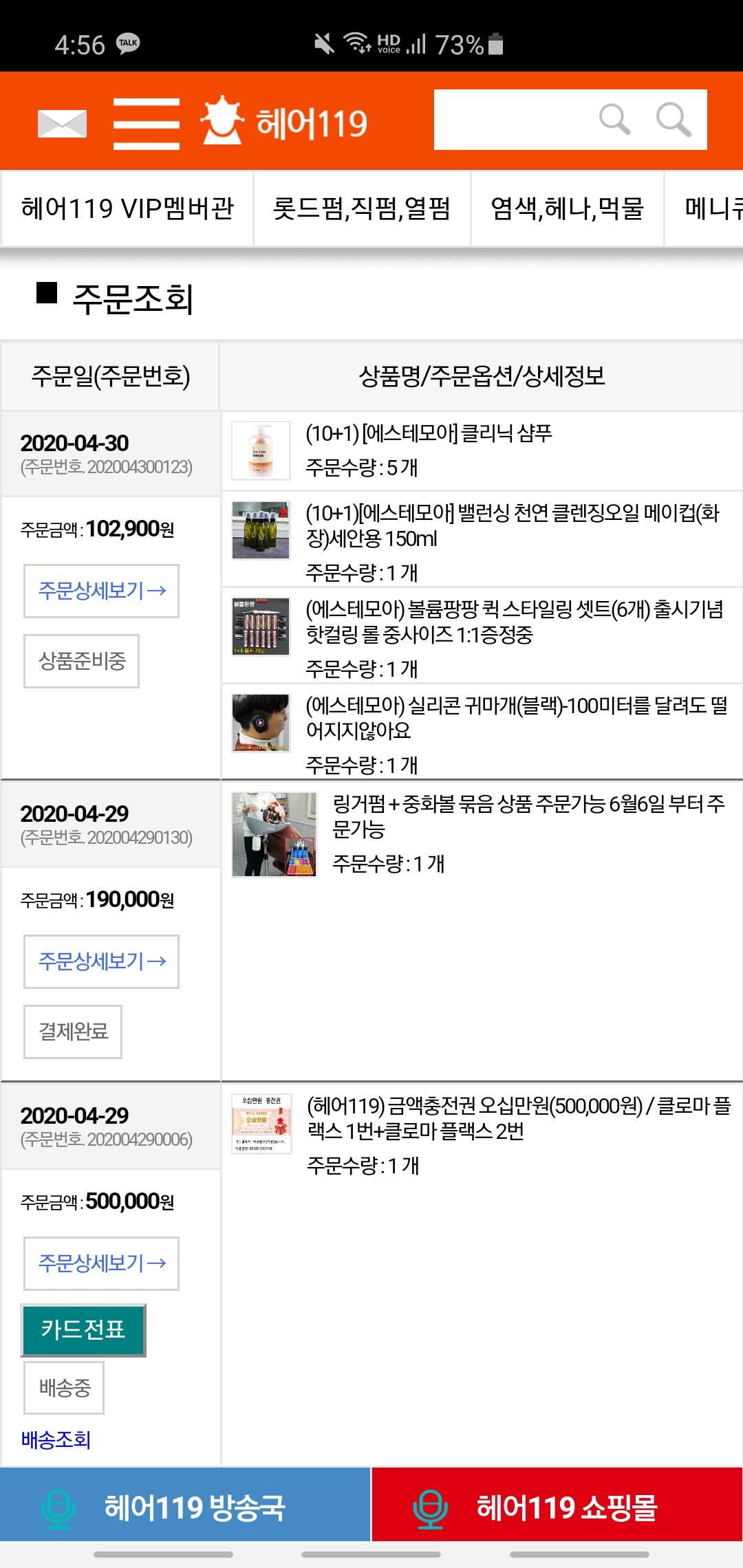The height and width of the screenshot is (1568, 743).
Task: View order details for 500,000원 order
Action: [101, 1263]
